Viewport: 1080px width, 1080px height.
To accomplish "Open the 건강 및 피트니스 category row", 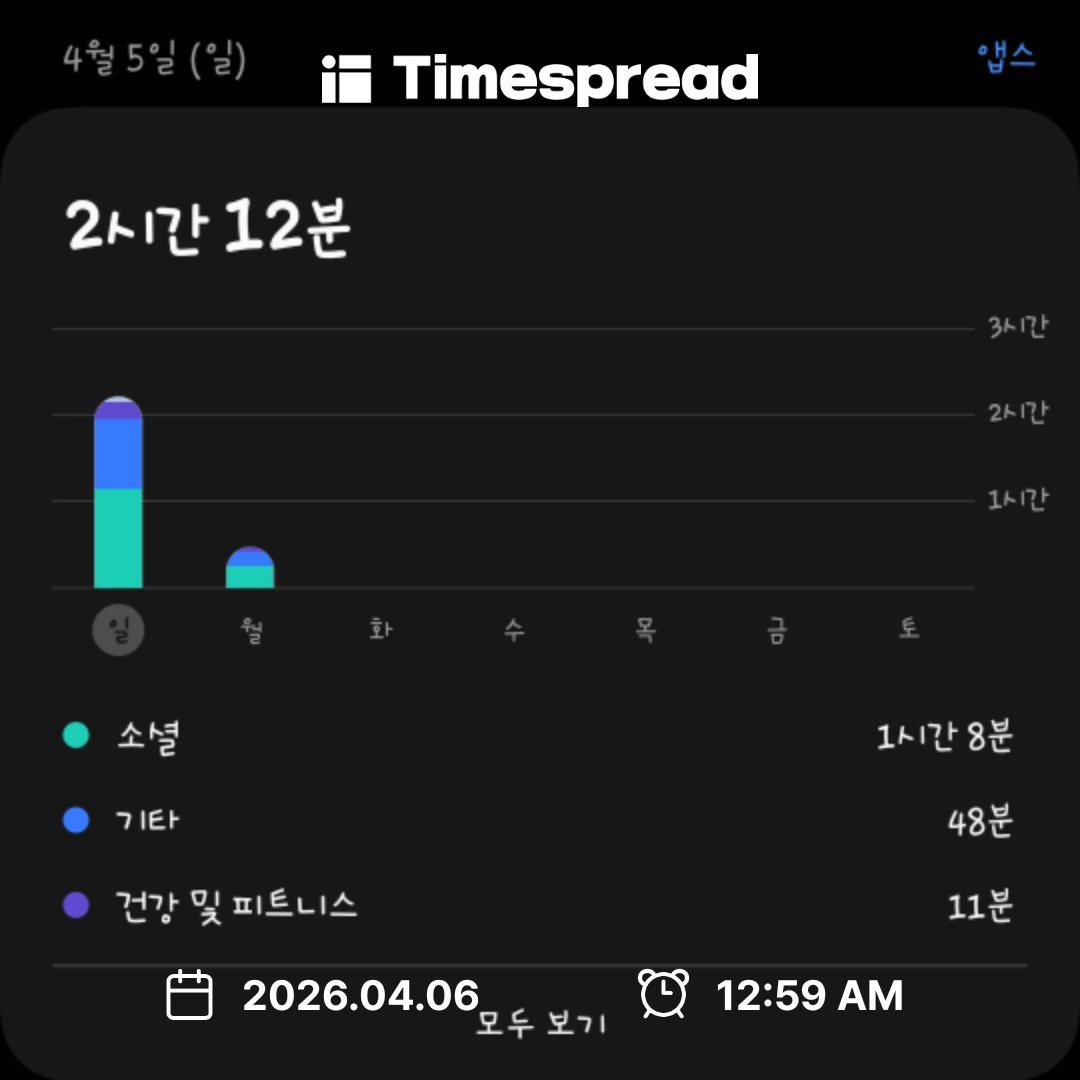I will pyautogui.click(x=538, y=906).
